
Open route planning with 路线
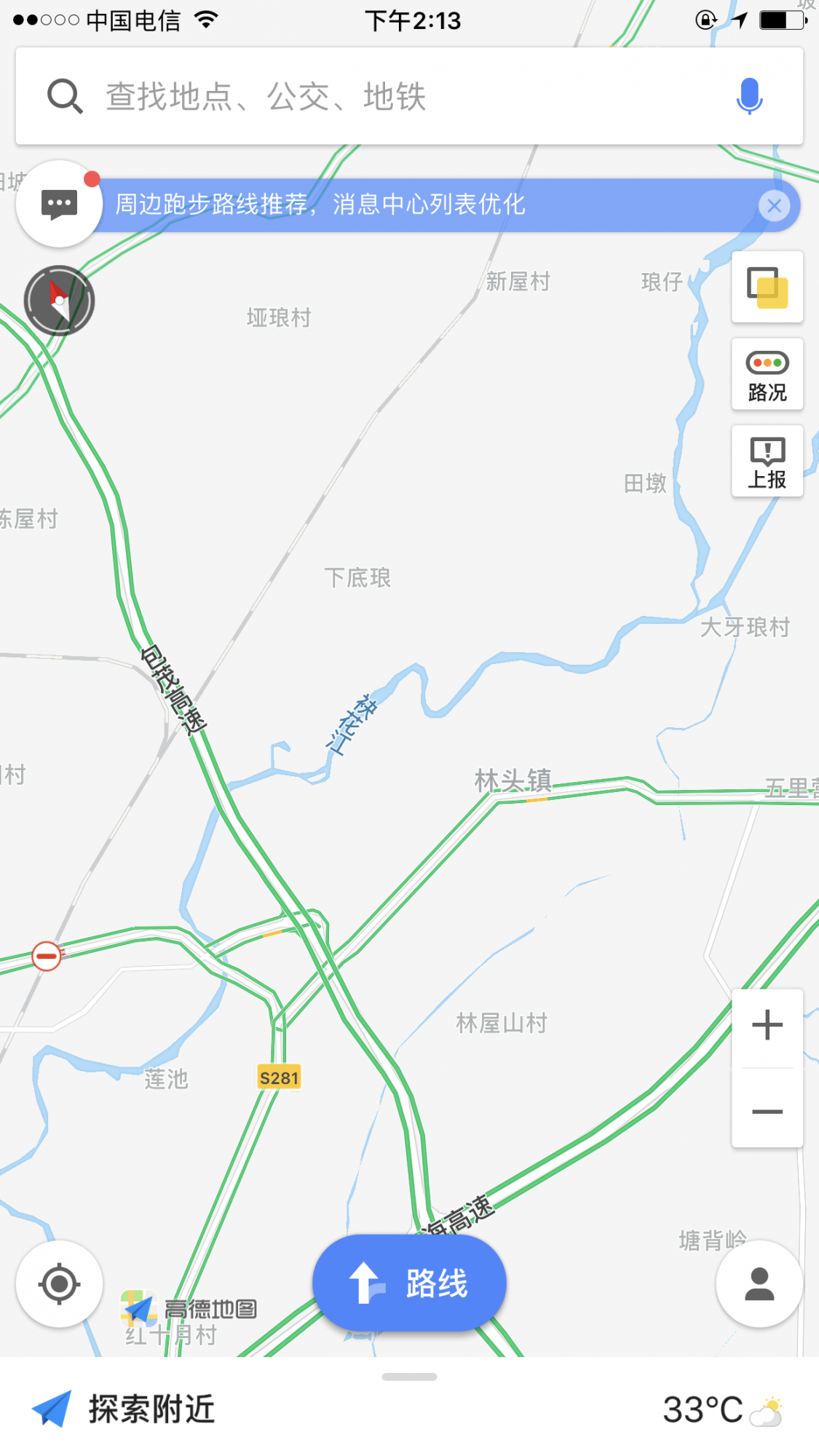coord(409,1283)
